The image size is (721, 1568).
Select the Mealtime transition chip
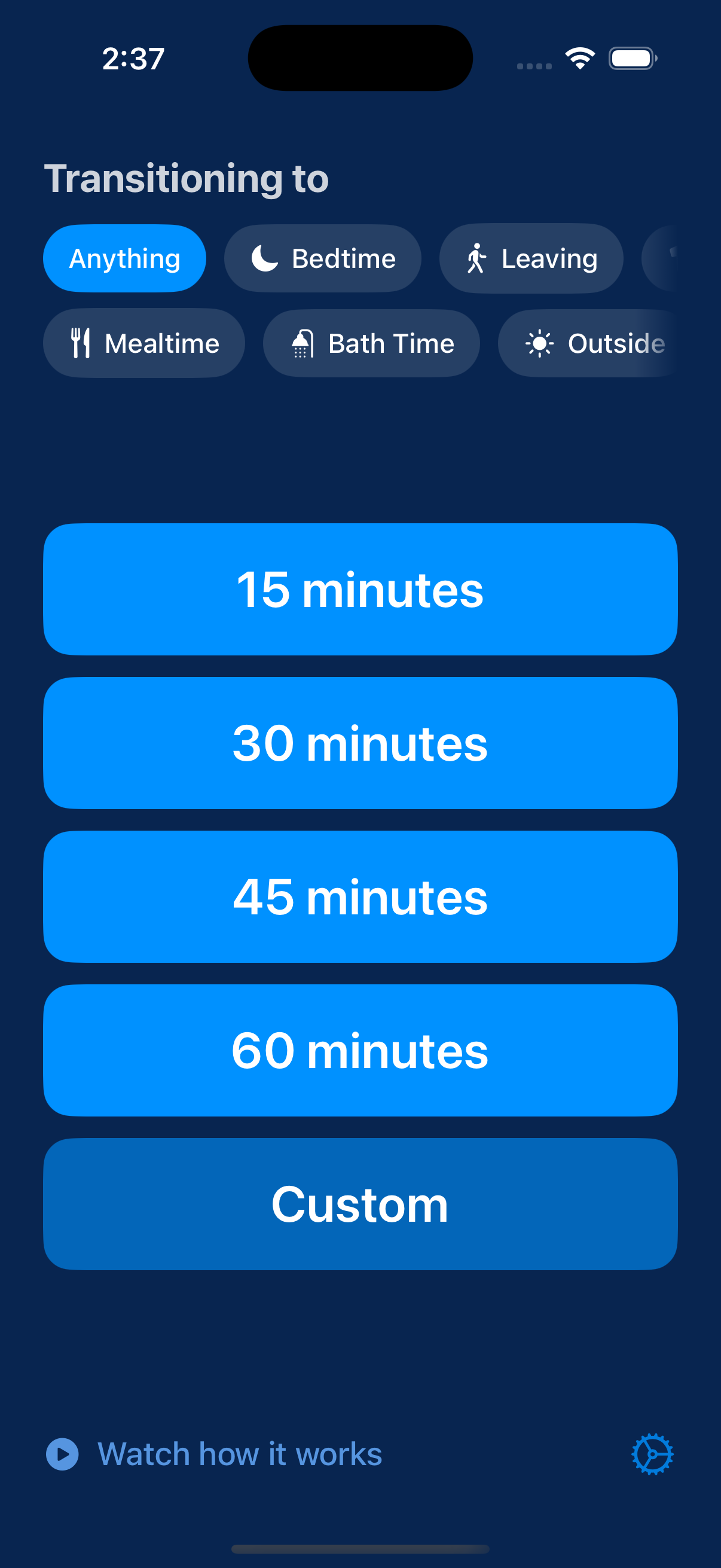coord(143,343)
